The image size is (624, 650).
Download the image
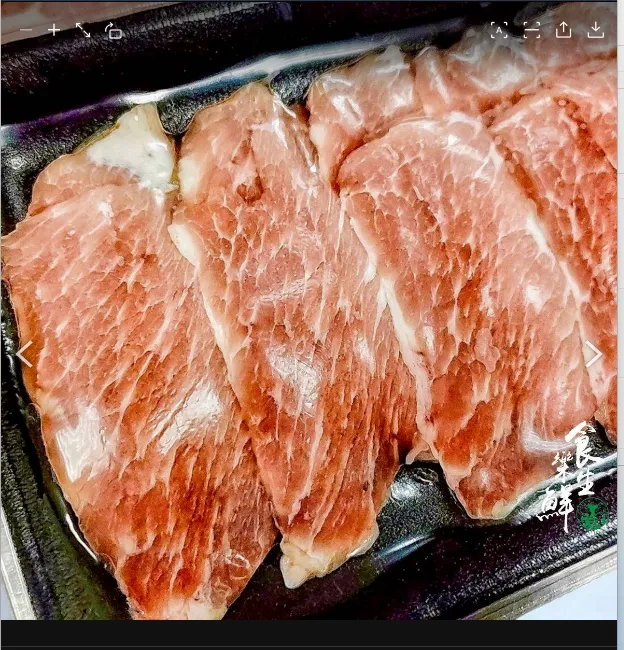coord(595,30)
